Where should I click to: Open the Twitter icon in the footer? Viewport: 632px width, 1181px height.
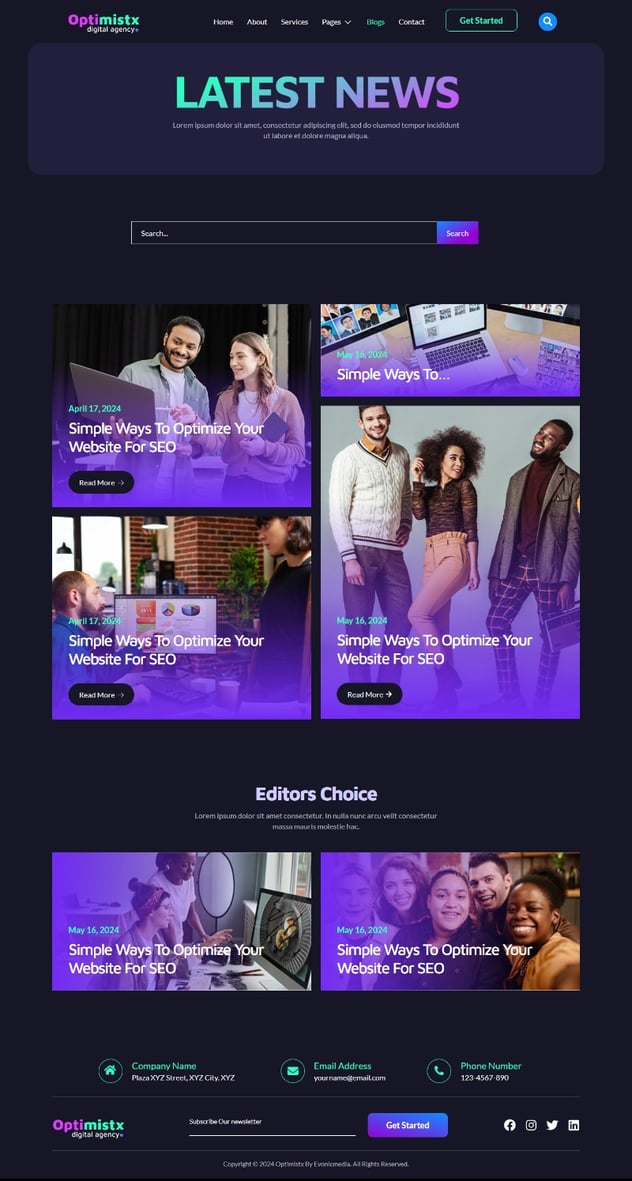pyautogui.click(x=552, y=1125)
